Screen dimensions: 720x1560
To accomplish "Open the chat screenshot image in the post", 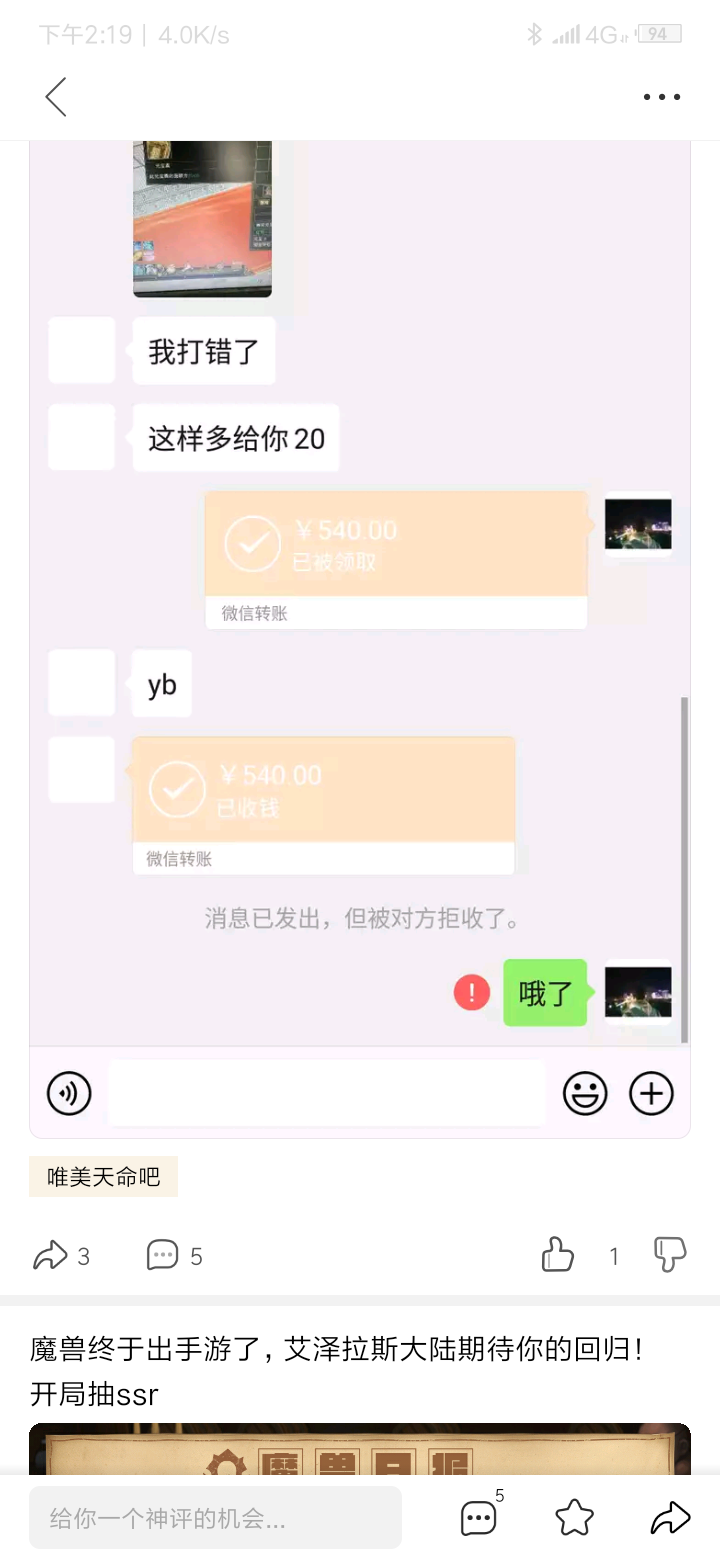I will (360, 640).
